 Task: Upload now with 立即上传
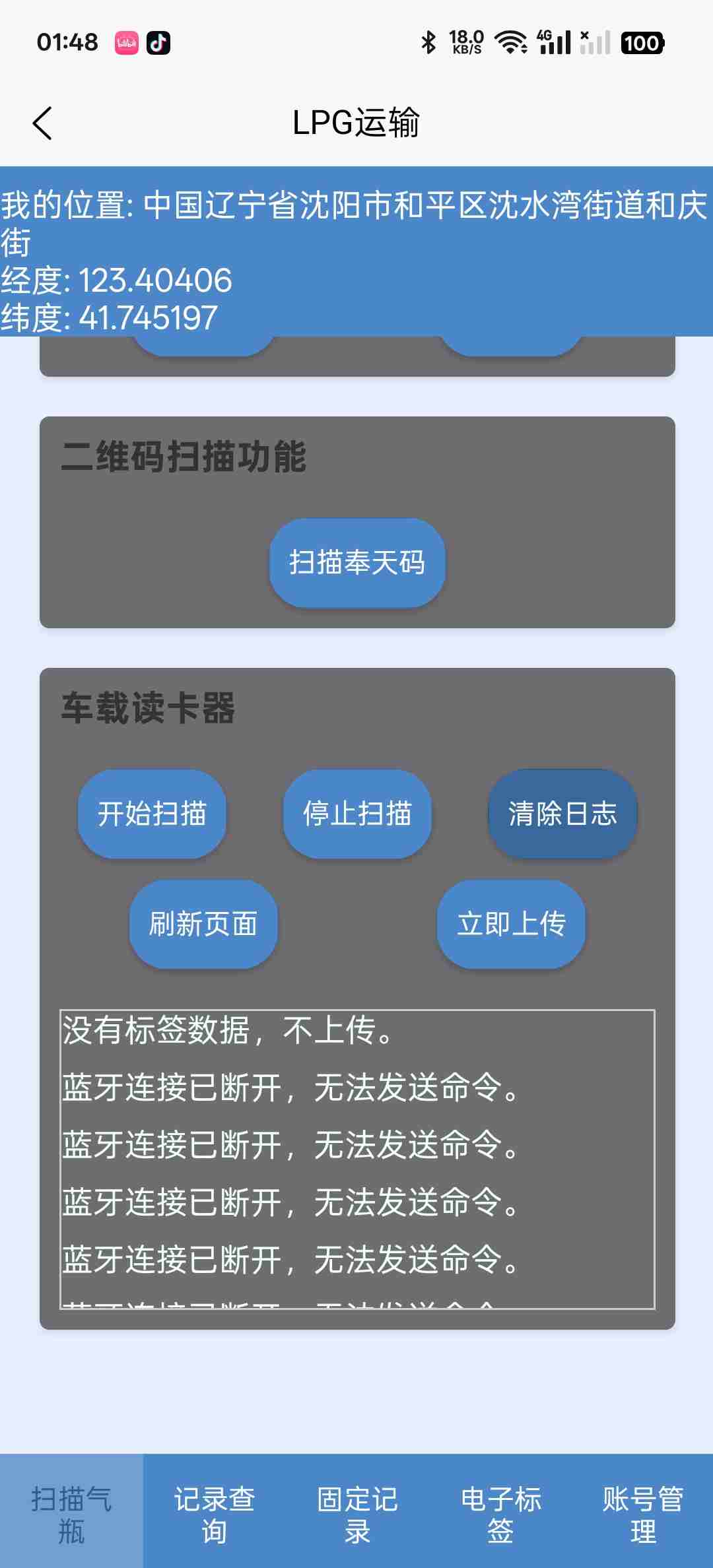tap(511, 923)
